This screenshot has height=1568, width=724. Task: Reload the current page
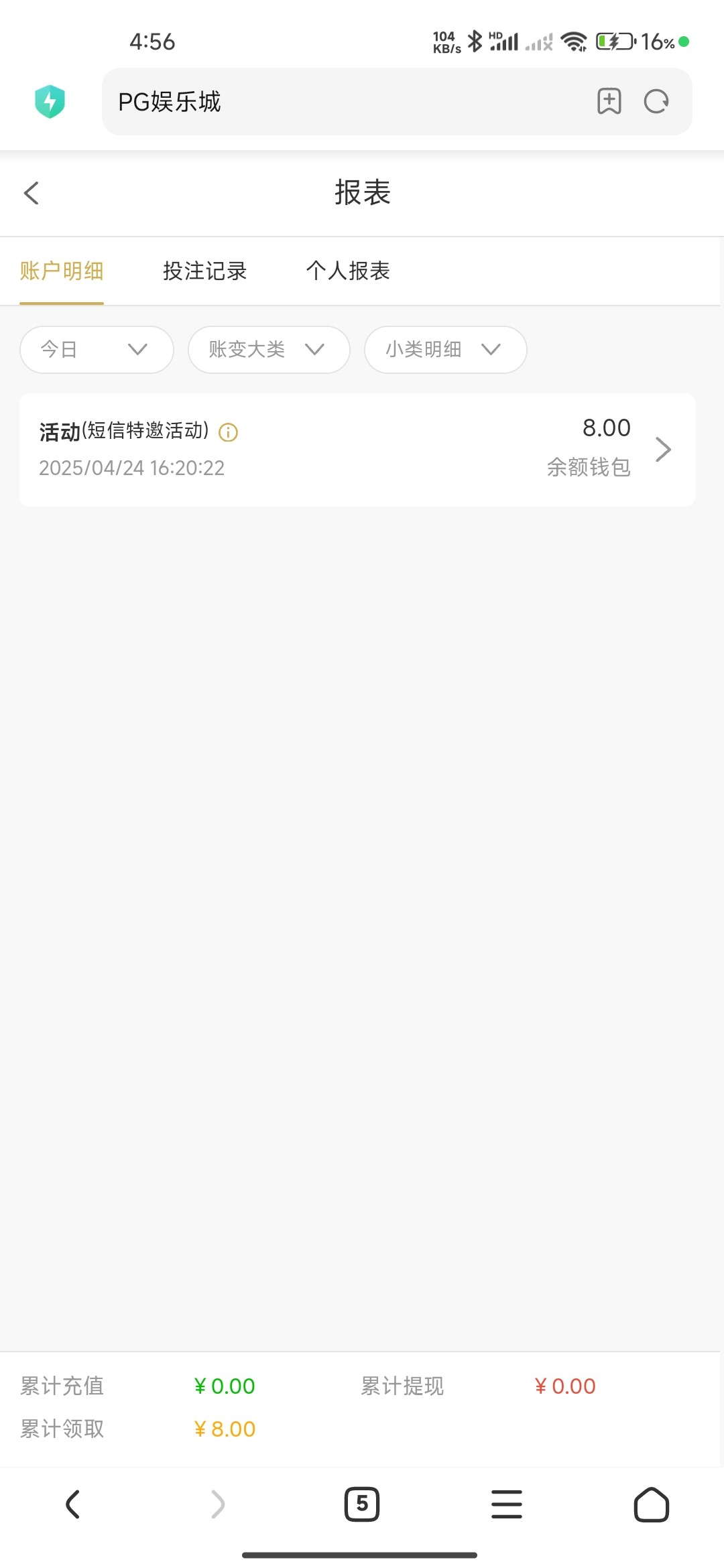[656, 102]
